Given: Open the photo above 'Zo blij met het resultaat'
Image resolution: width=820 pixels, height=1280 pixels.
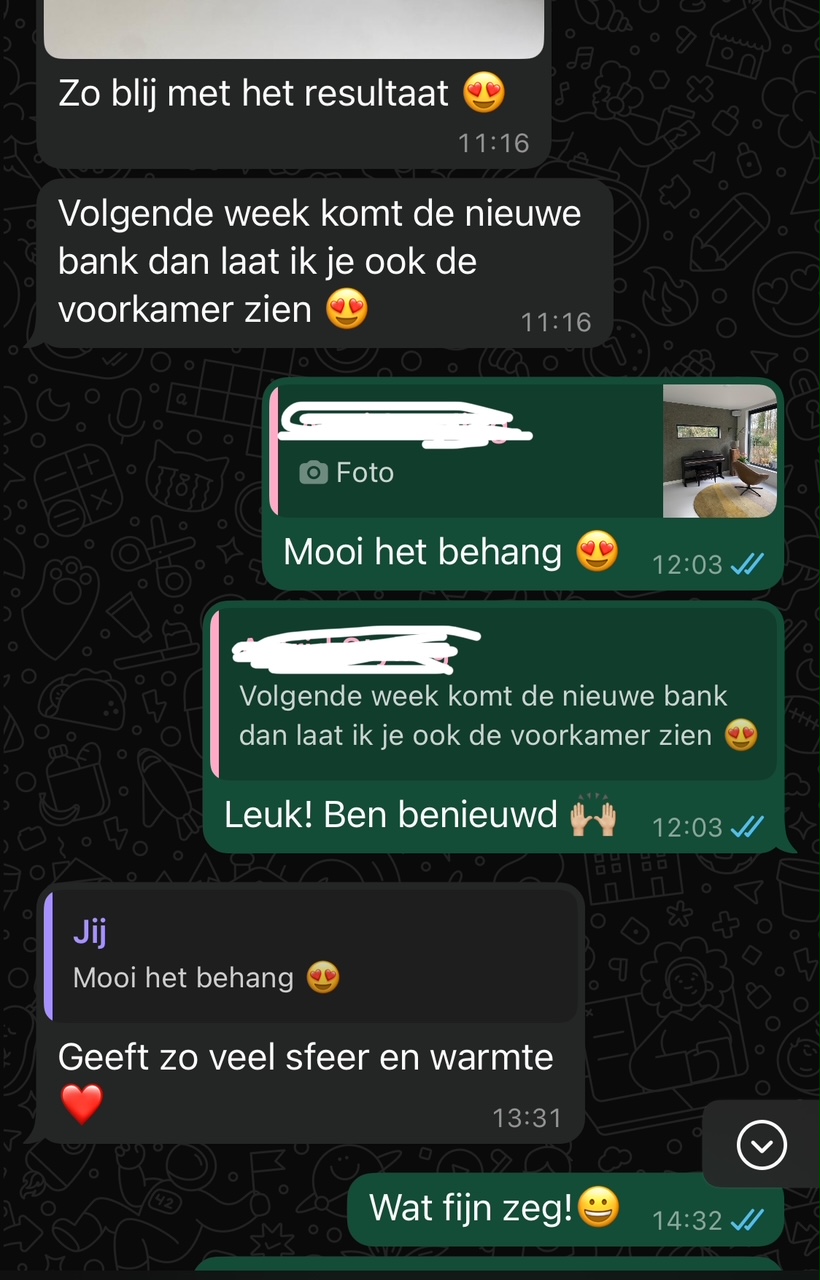Looking at the screenshot, I should [x=294, y=27].
